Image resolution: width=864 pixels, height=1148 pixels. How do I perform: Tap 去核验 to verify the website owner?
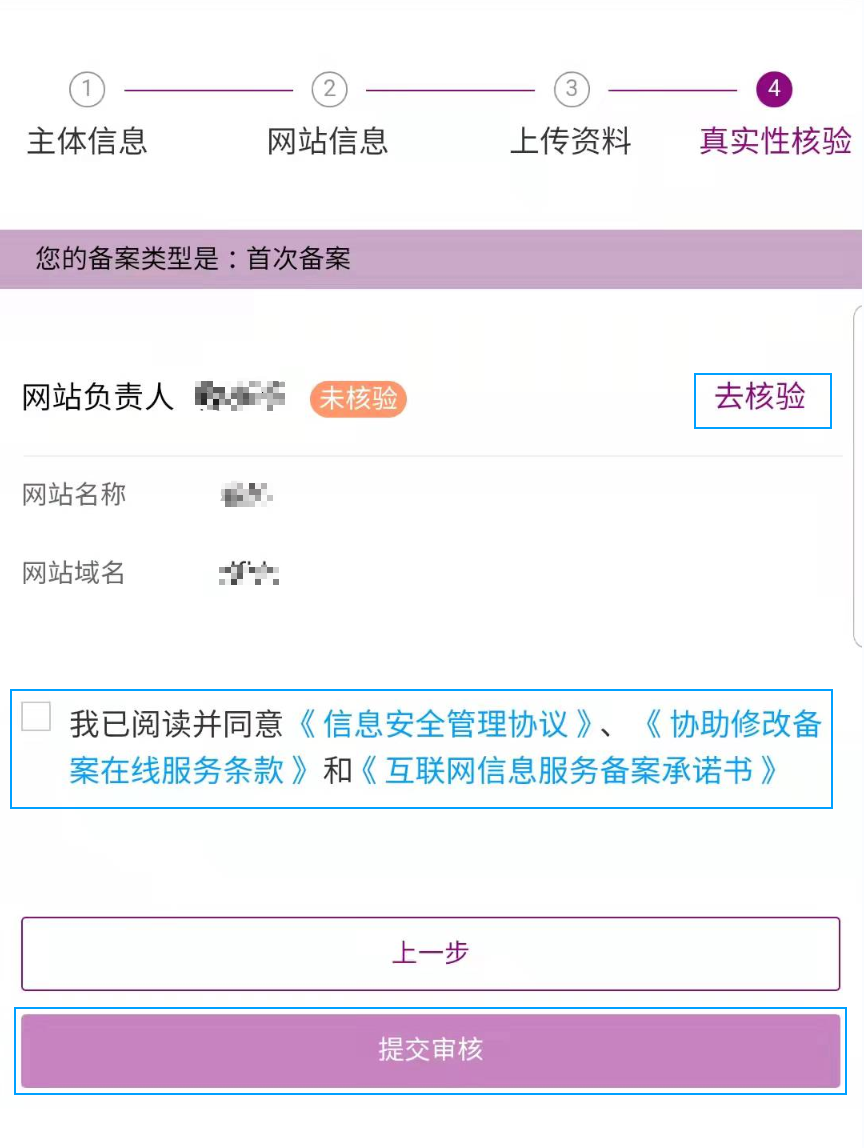click(x=761, y=398)
